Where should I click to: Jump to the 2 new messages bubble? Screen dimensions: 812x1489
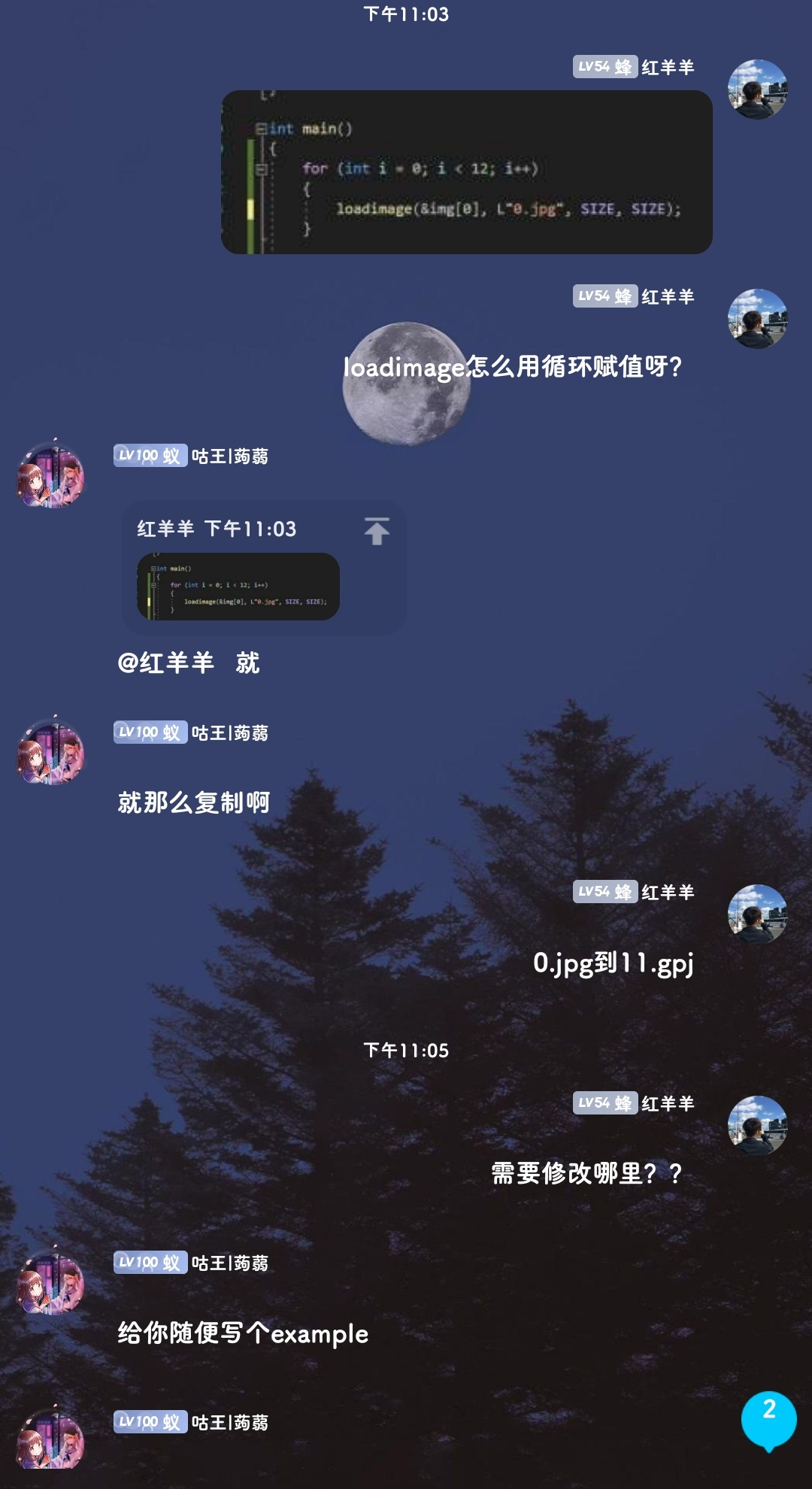(x=768, y=1418)
